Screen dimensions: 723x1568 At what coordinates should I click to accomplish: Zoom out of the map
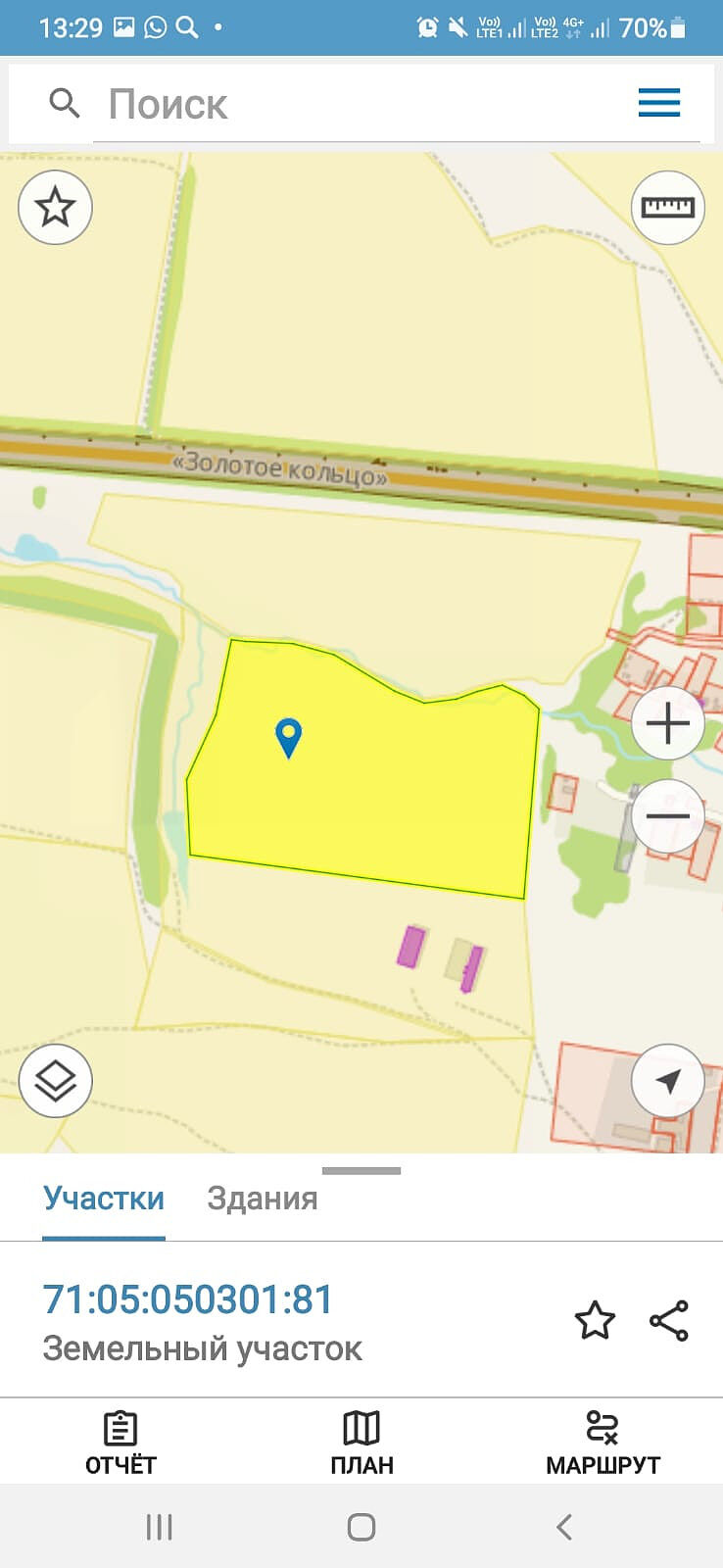[x=667, y=815]
